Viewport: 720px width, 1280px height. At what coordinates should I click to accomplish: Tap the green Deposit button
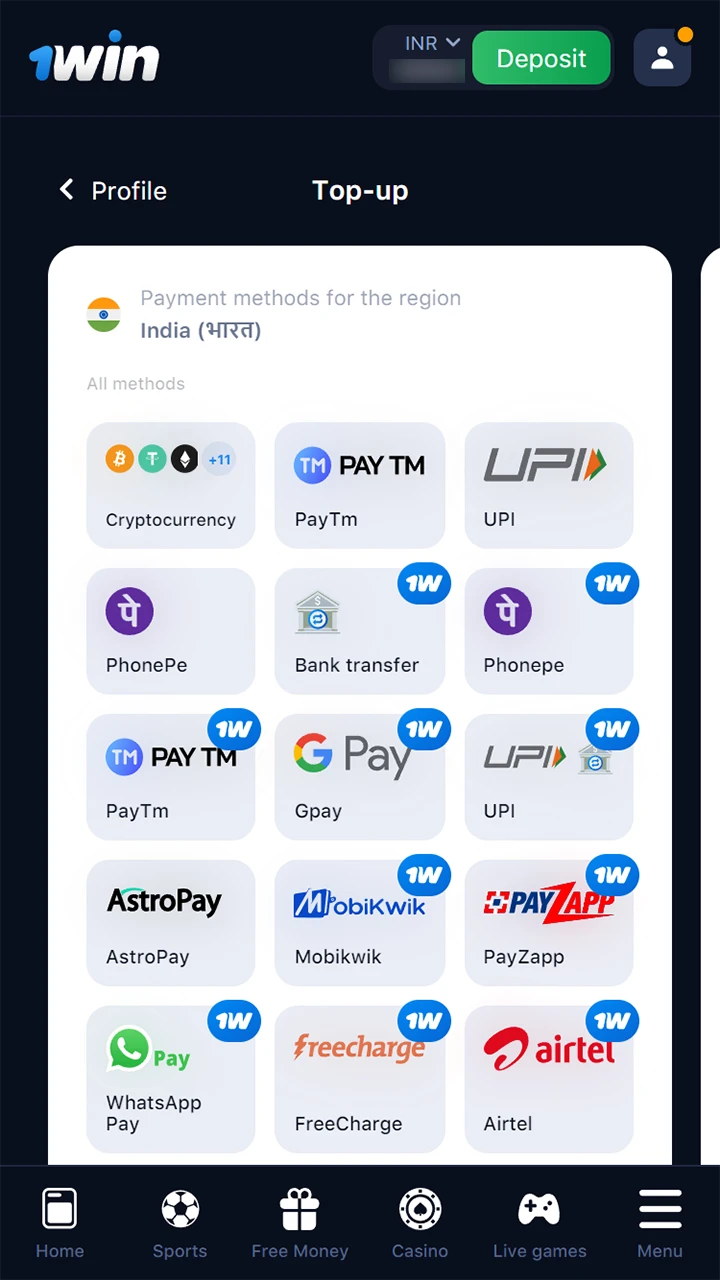point(541,59)
